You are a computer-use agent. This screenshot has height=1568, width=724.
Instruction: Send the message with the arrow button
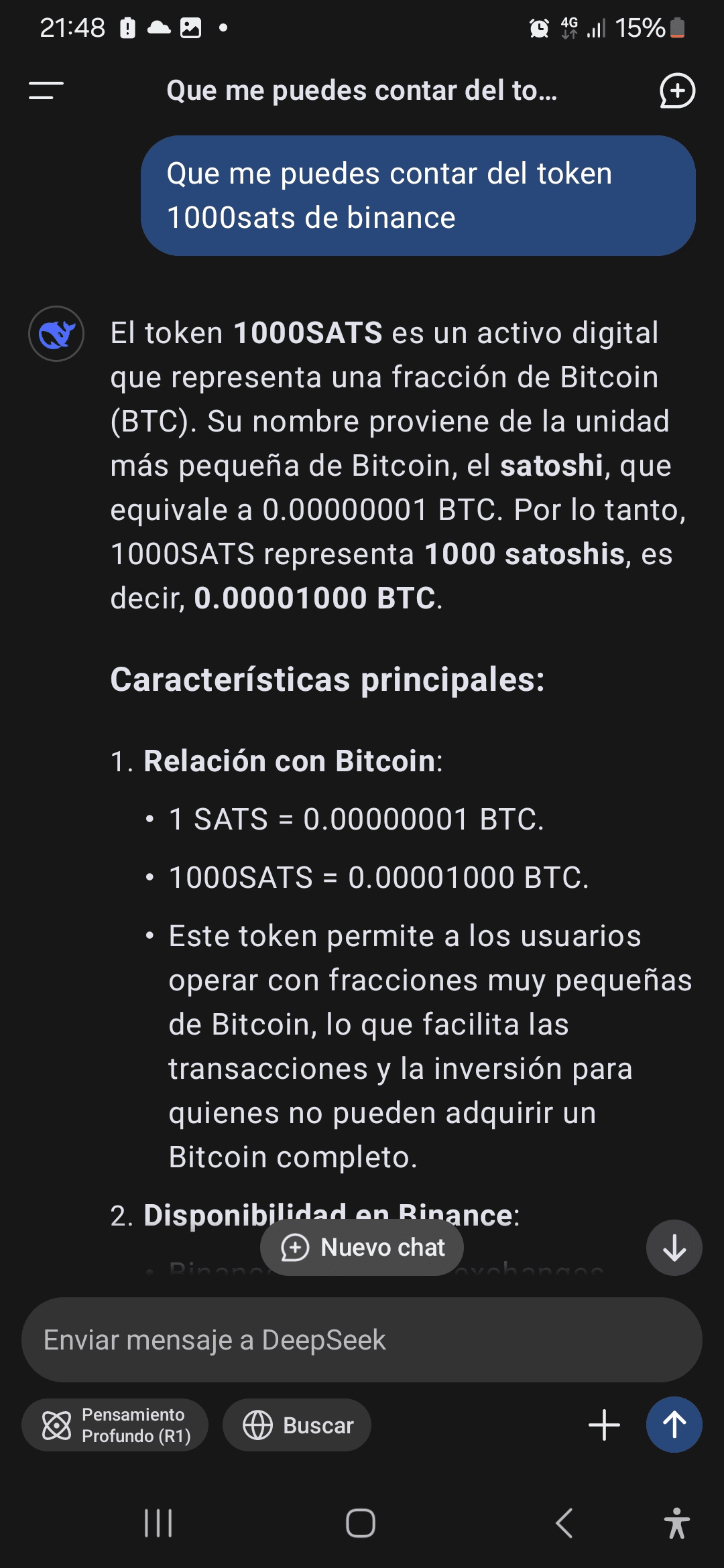674,1425
